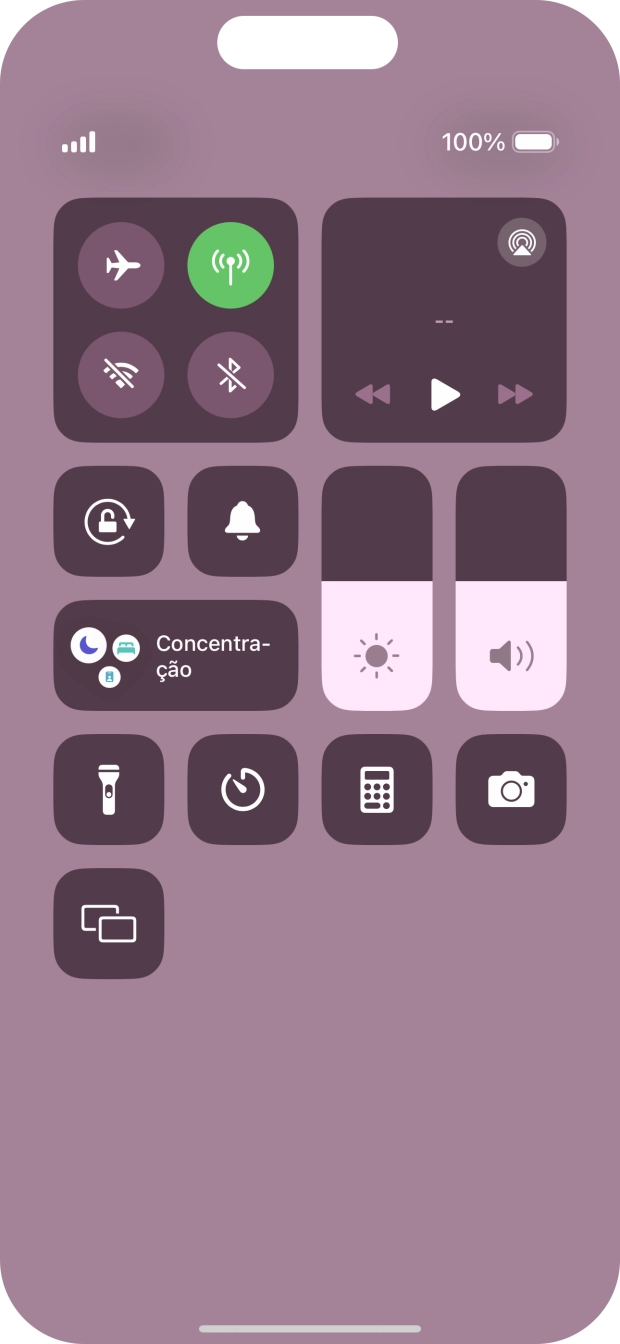Turn on Bluetooth
The image size is (620, 1344).
231,375
